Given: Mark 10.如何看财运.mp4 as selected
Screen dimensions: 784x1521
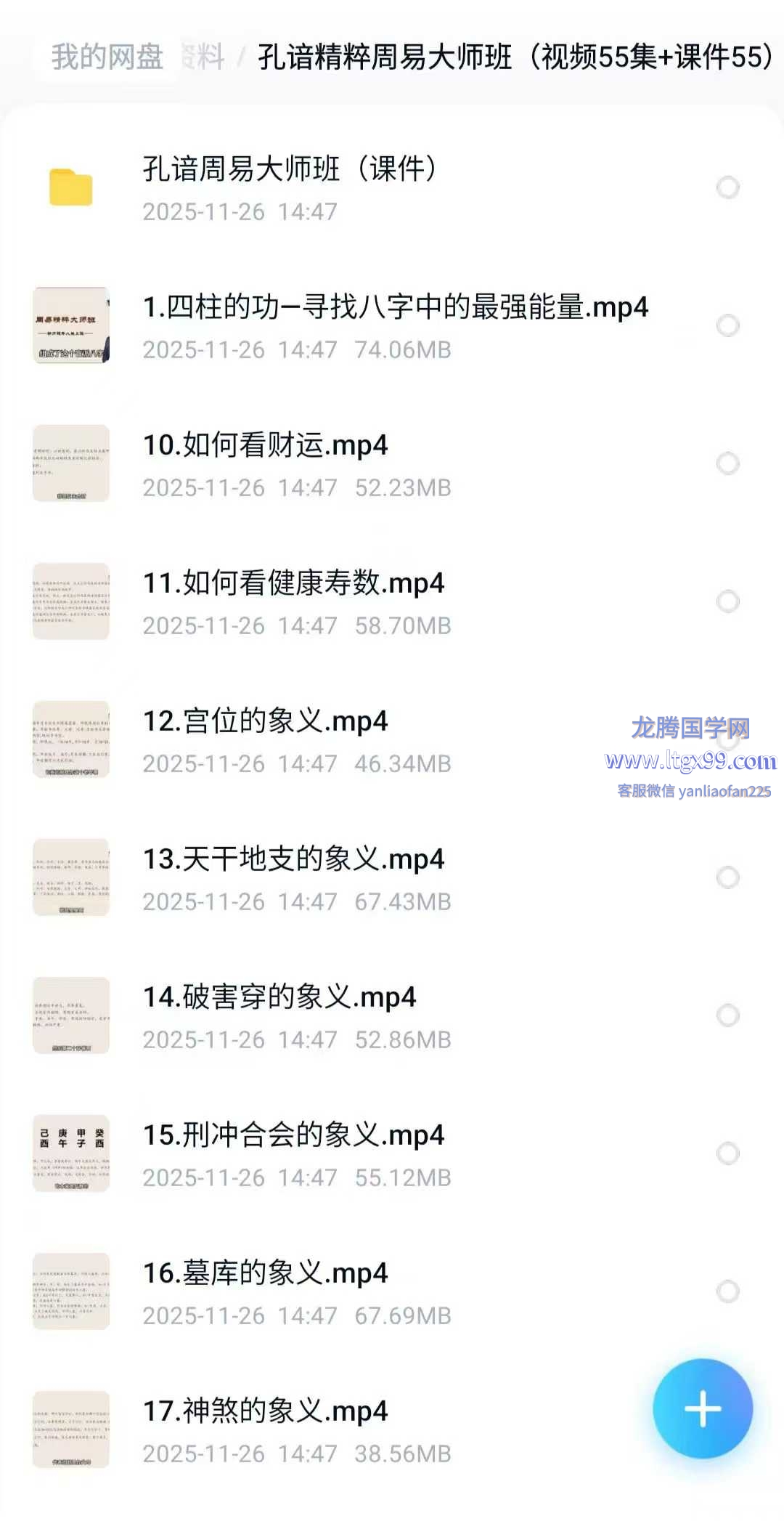Looking at the screenshot, I should 727,463.
